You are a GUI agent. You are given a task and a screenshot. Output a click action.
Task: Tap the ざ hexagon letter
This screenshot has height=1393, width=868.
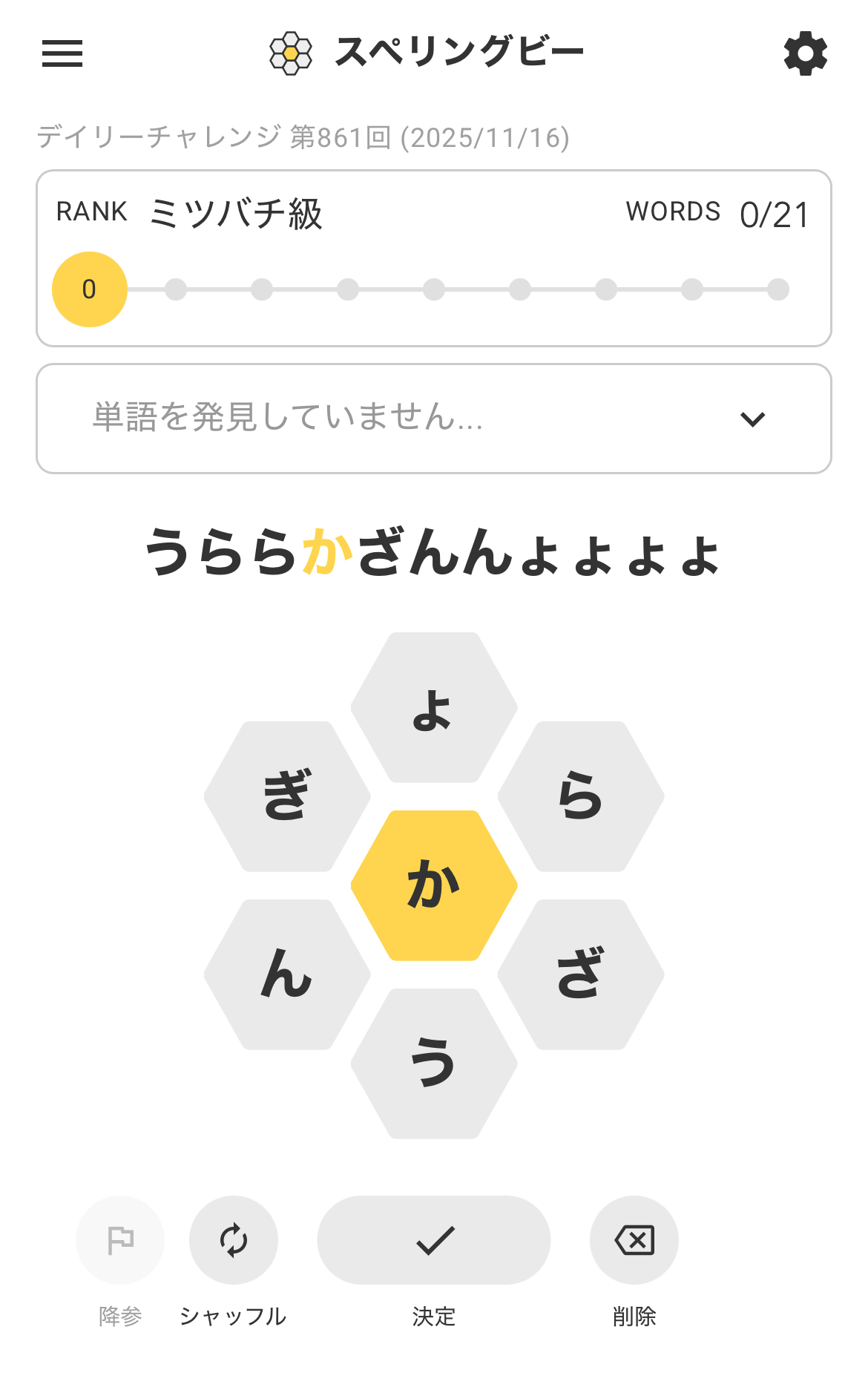580,974
